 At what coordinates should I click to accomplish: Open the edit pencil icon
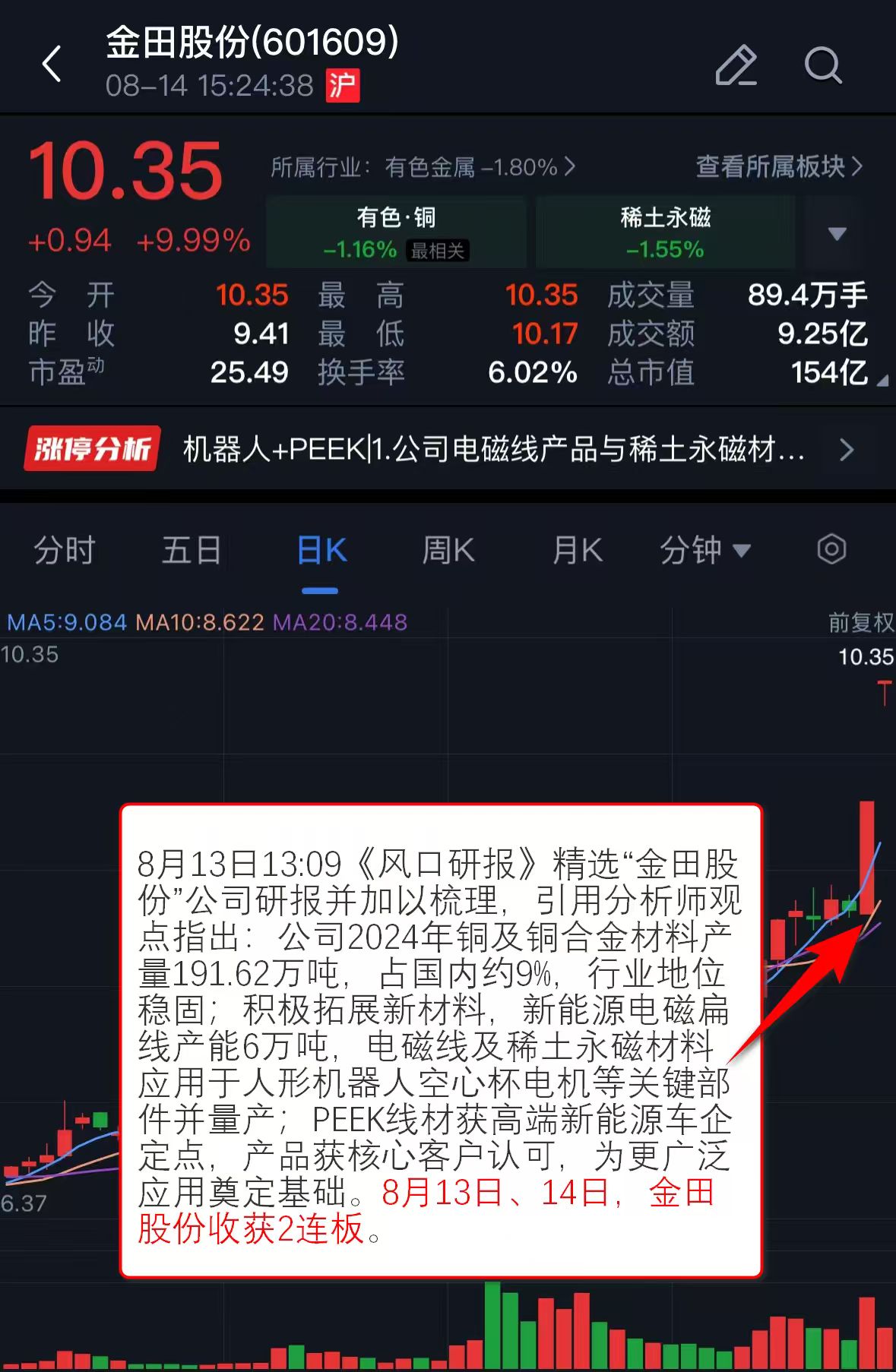[736, 65]
